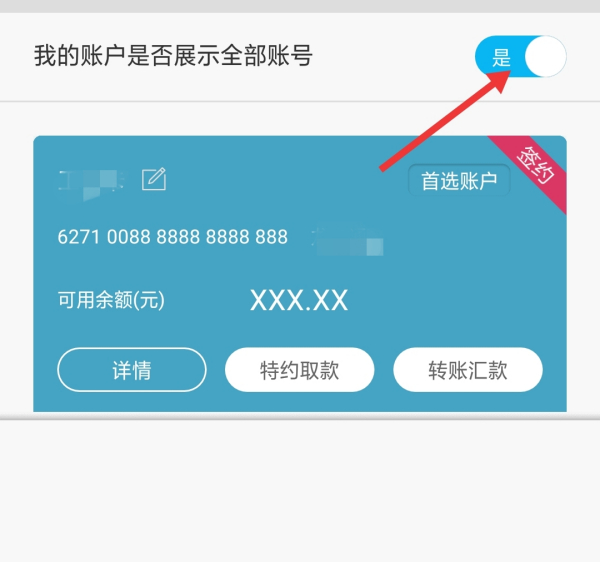
Task: Start 转账汇款 transfer and remittance
Action: (467, 370)
